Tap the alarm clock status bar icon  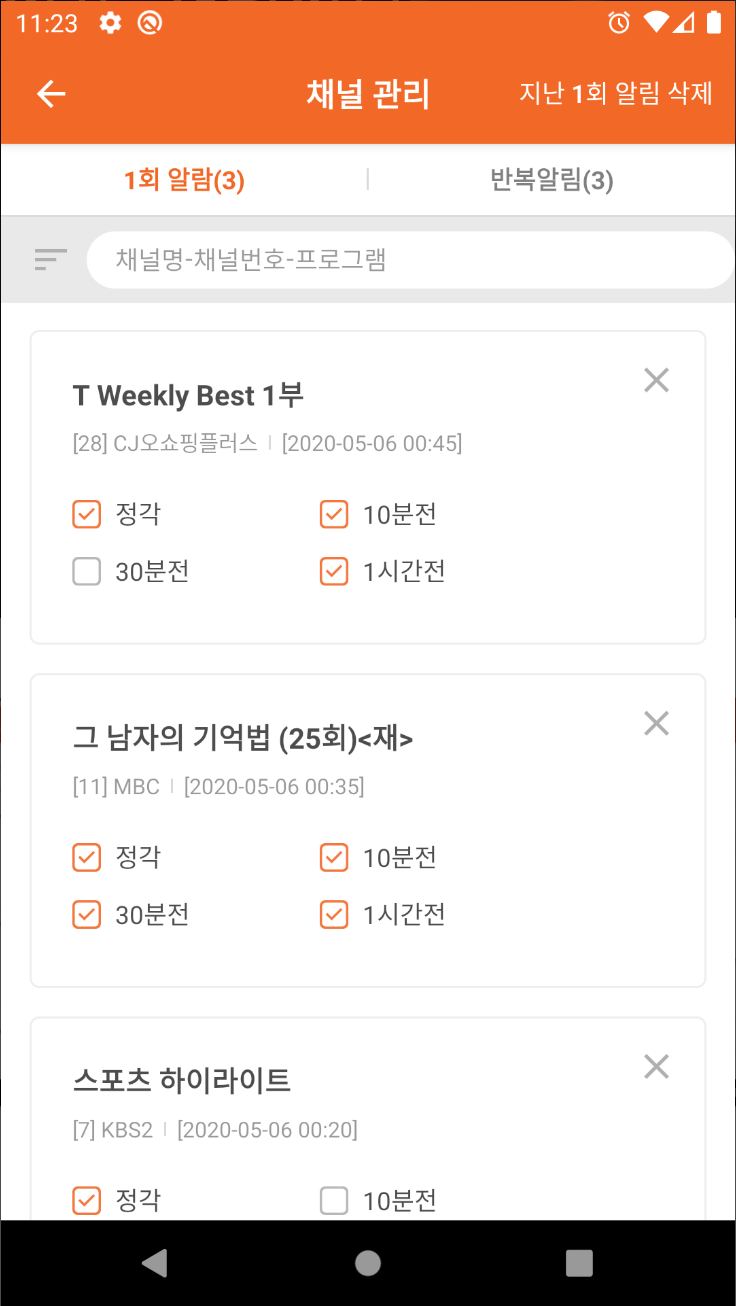(x=620, y=22)
